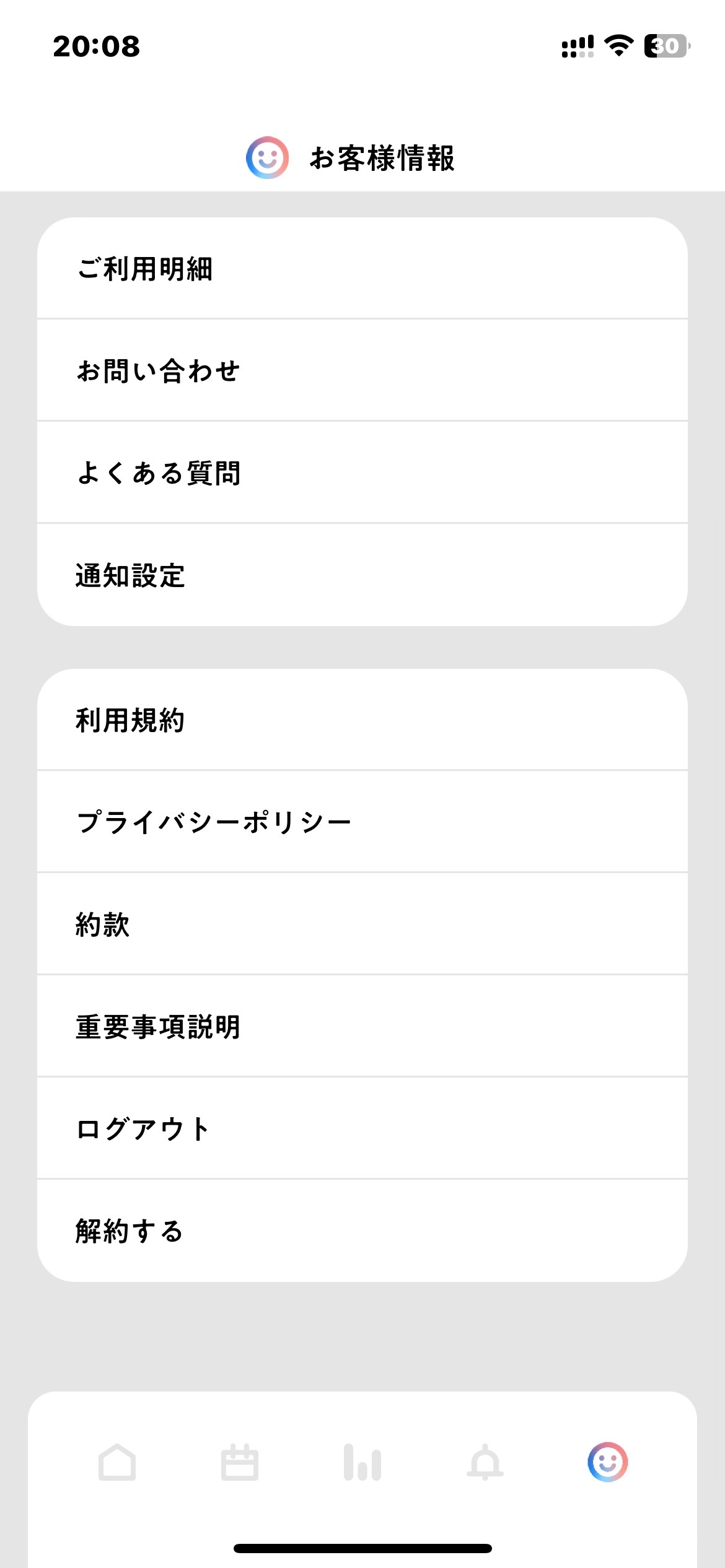Open the notifications bell tab
This screenshot has width=725, height=1568.
[485, 1463]
